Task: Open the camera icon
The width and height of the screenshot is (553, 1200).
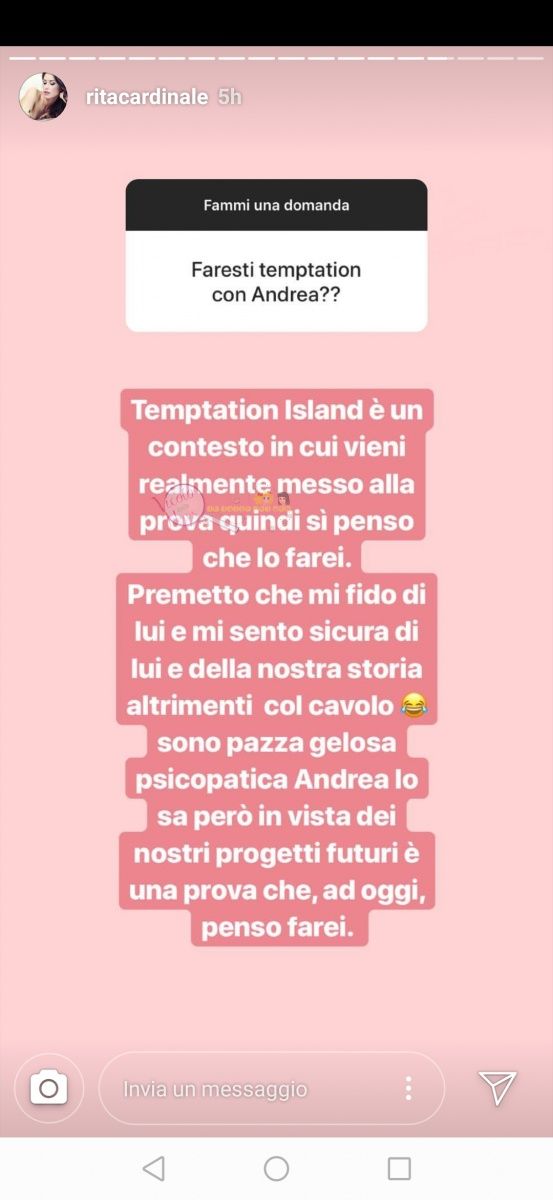Action: pyautogui.click(x=49, y=1088)
